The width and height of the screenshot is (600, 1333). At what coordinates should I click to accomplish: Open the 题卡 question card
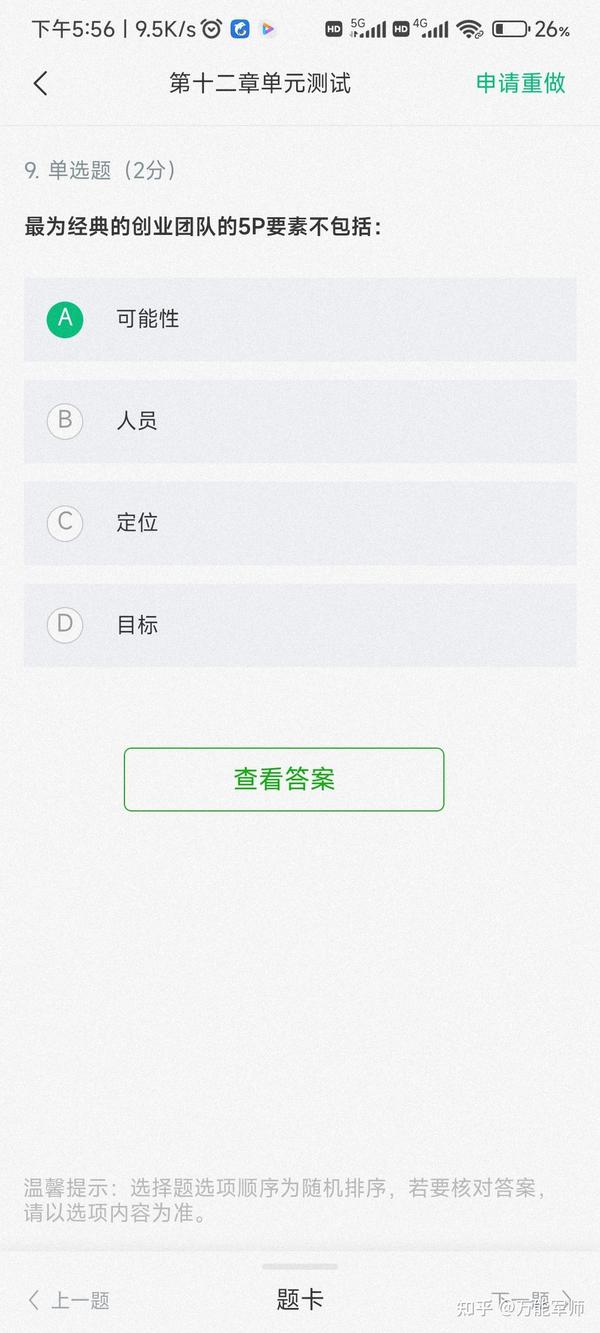(x=300, y=1299)
